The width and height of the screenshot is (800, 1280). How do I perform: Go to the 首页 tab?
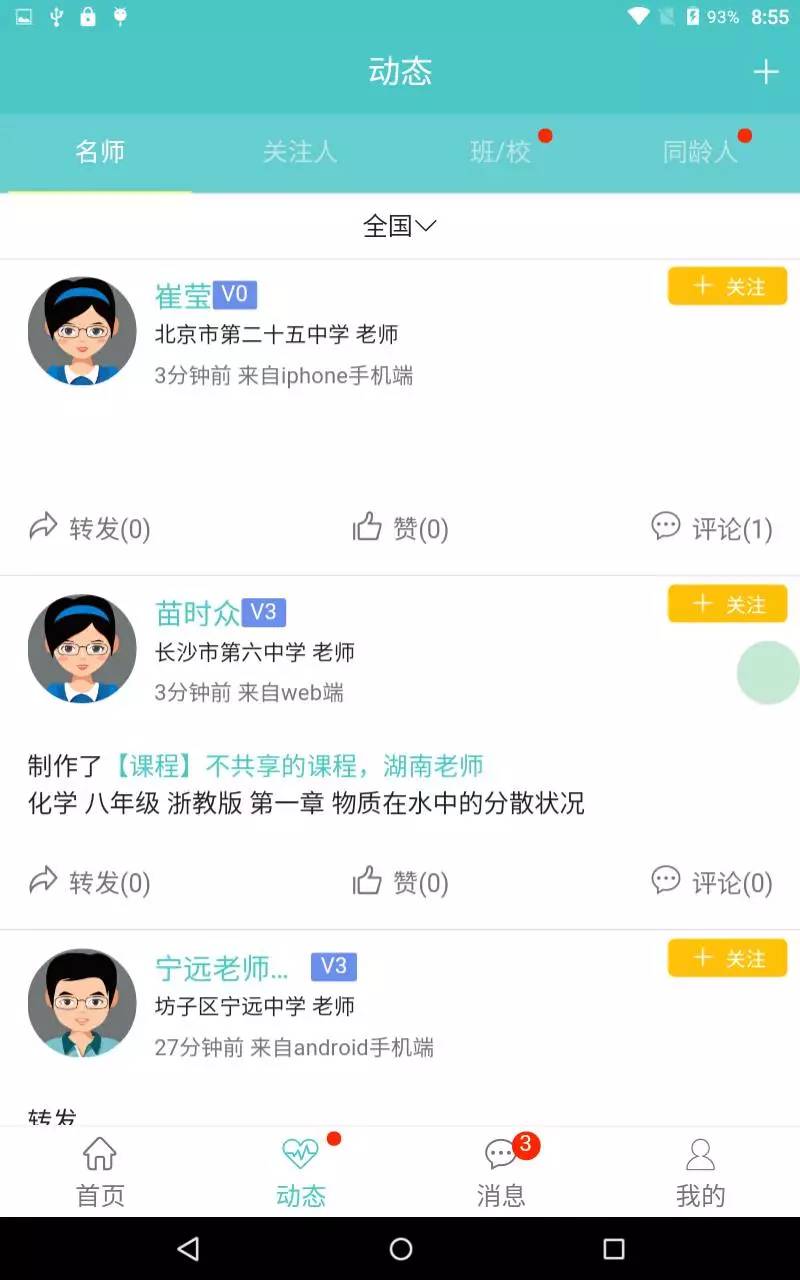[100, 1172]
